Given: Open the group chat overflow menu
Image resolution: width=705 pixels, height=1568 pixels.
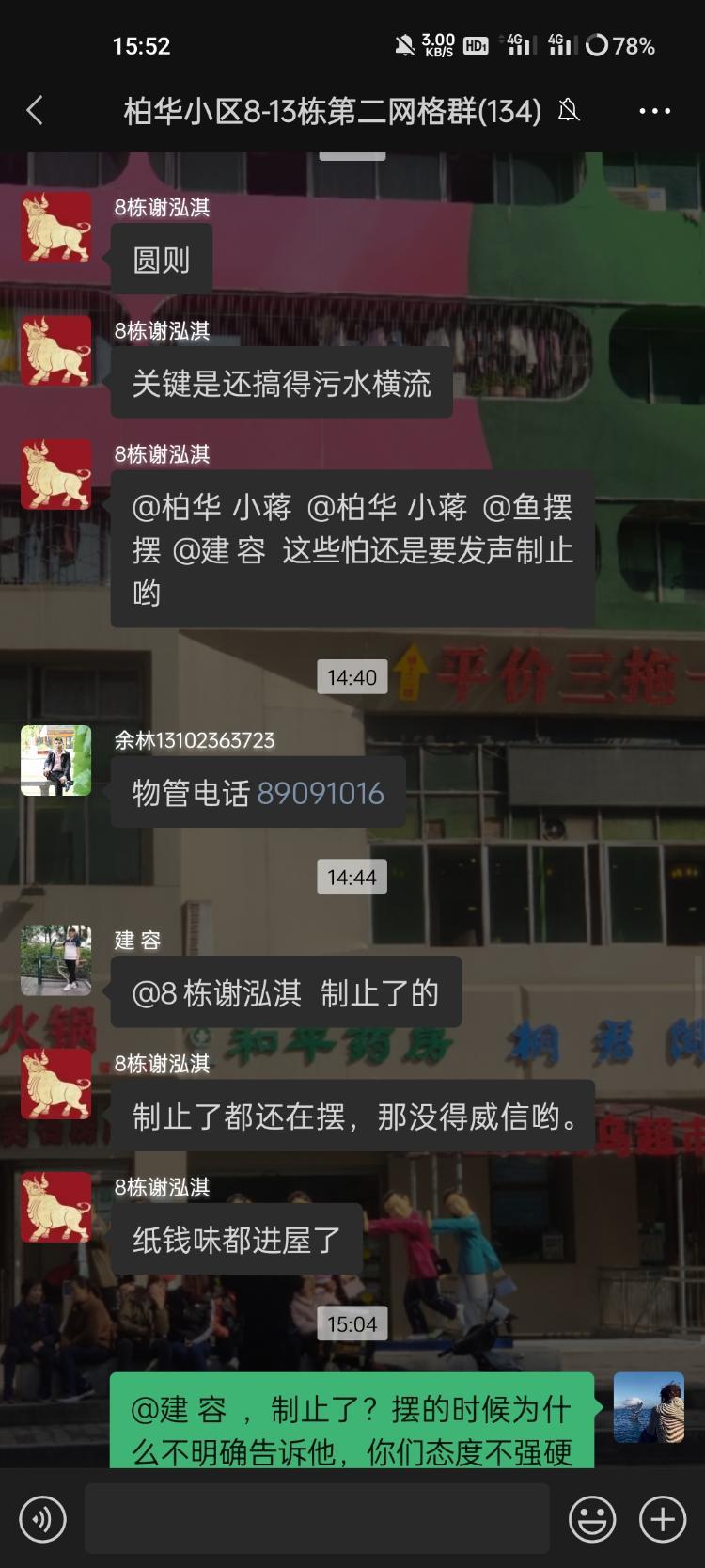Looking at the screenshot, I should coord(654,111).
